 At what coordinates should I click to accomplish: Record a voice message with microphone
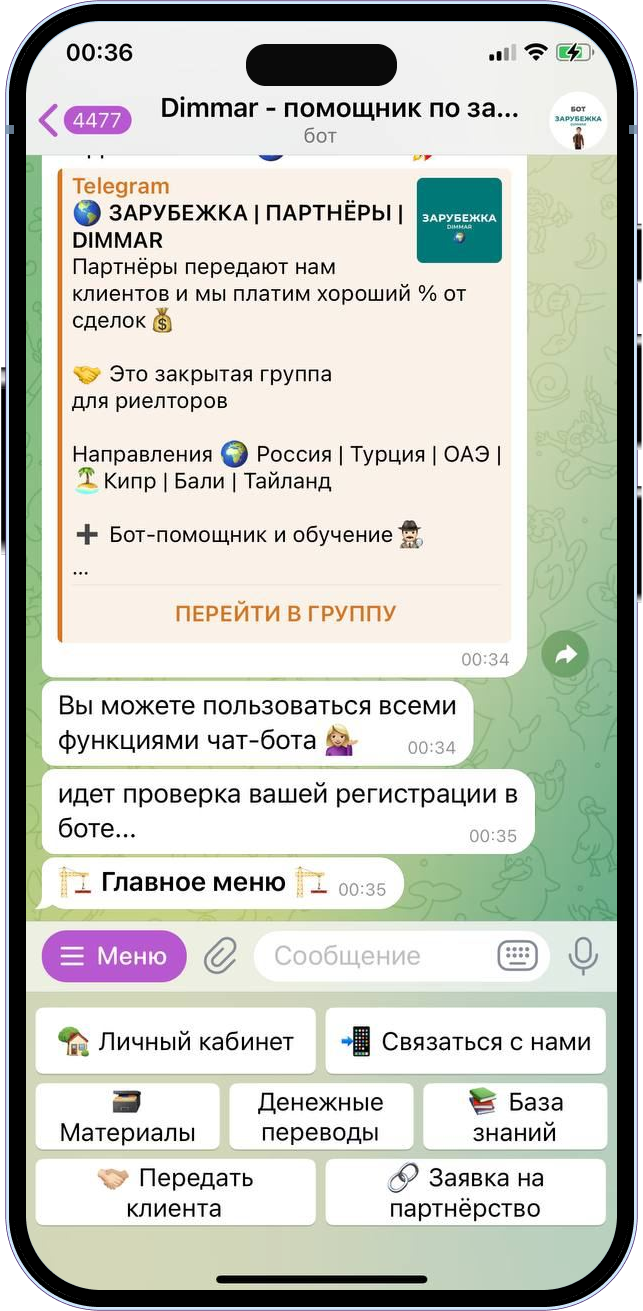583,956
